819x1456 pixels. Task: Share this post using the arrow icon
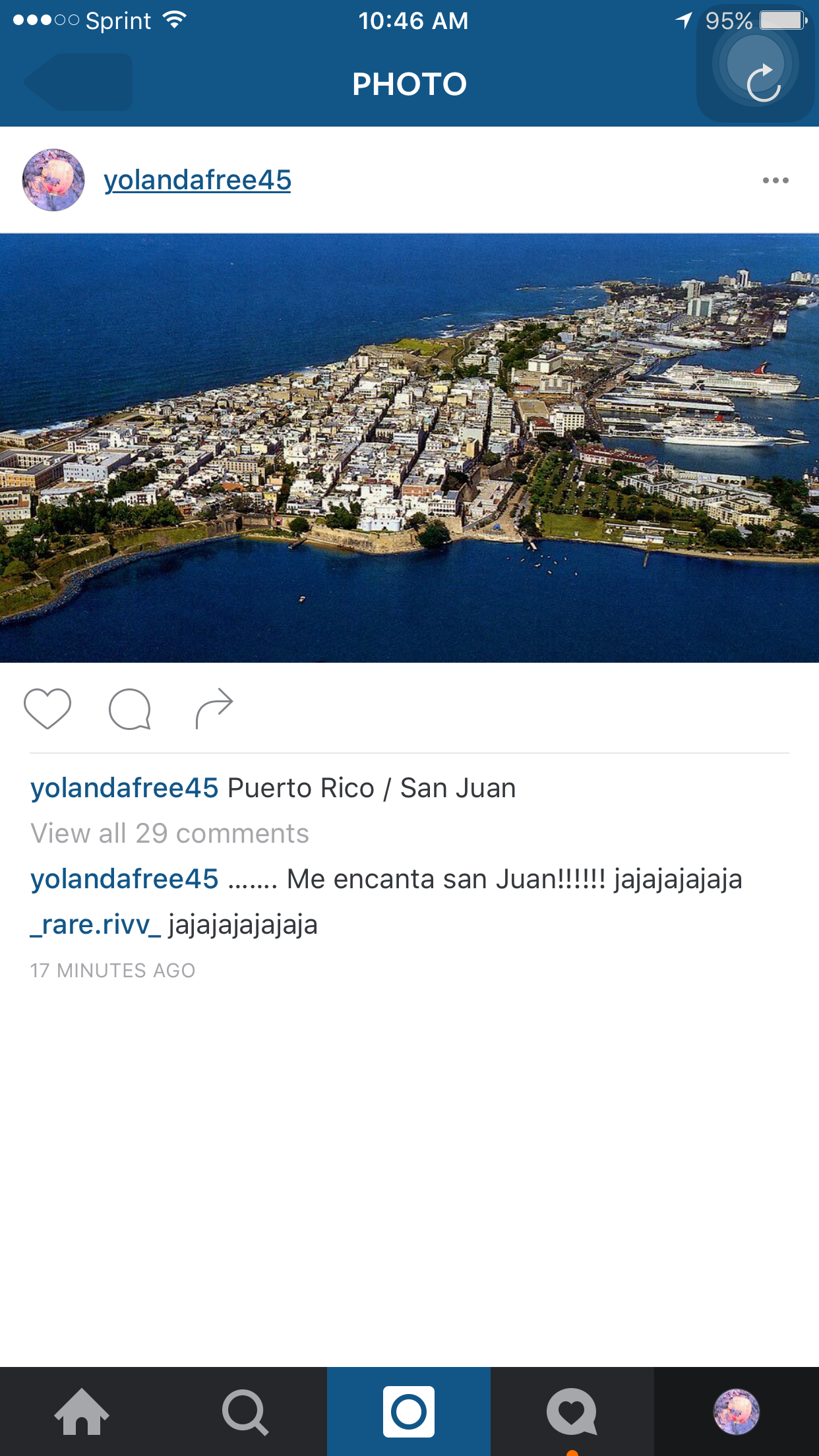(214, 709)
